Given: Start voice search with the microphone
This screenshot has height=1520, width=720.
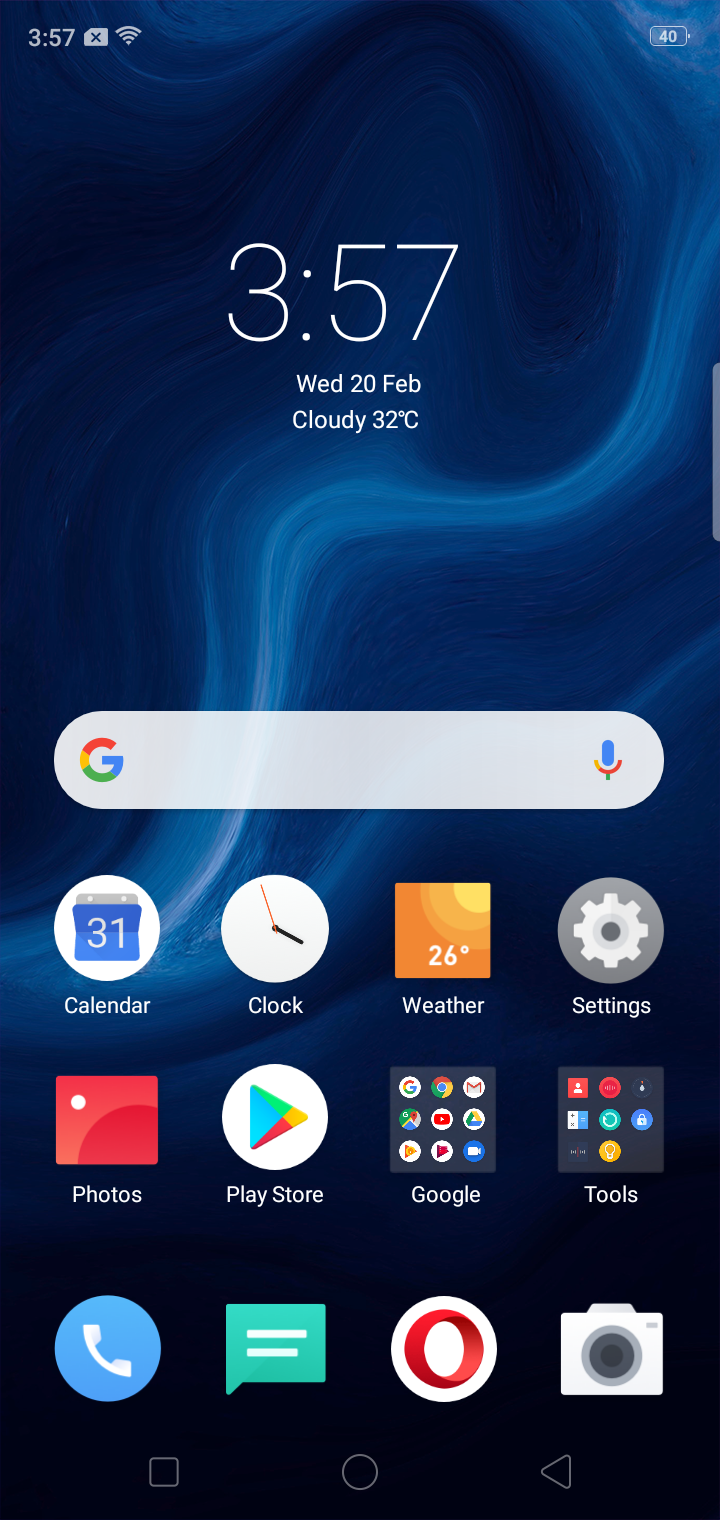Looking at the screenshot, I should coord(607,760).
